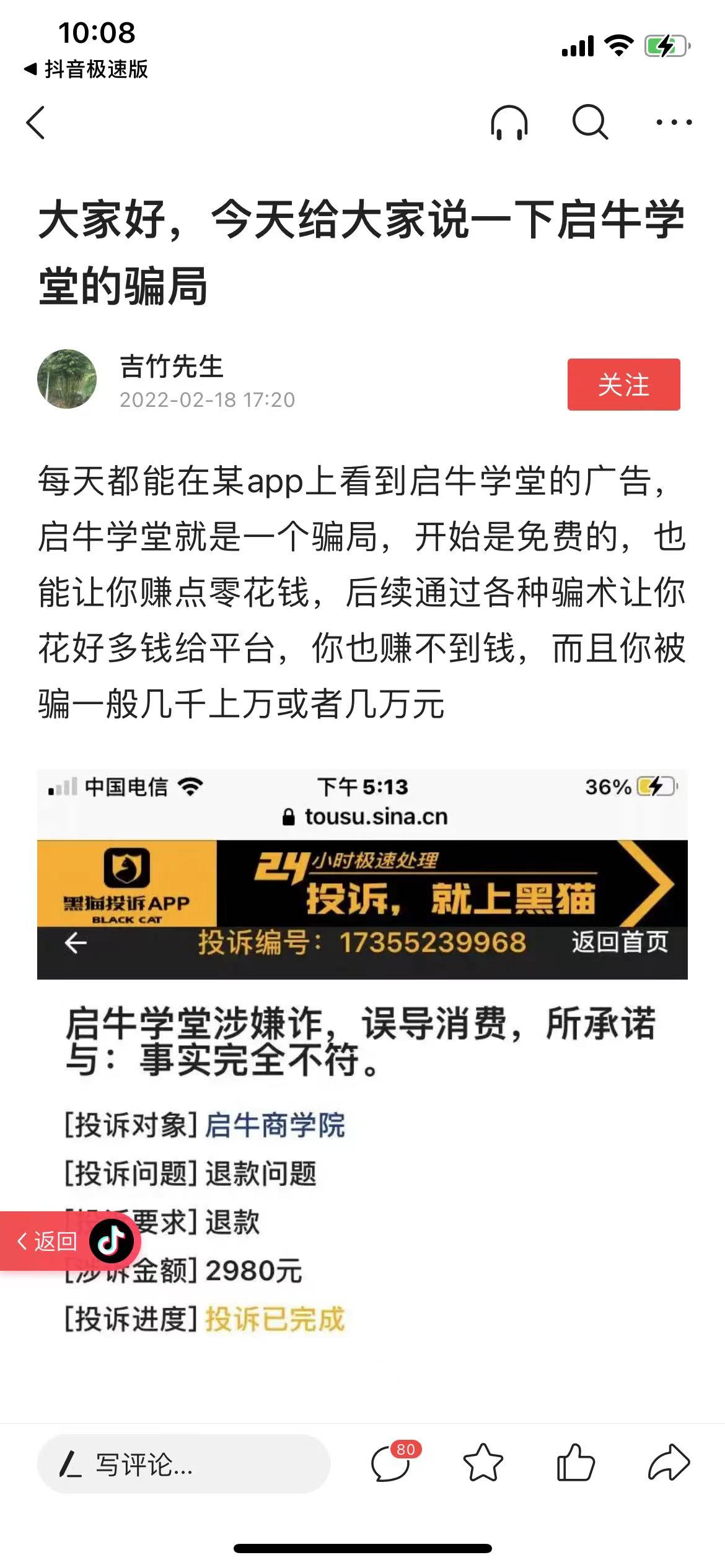Follow 吉竹先生 with the 关注 button

pyautogui.click(x=623, y=385)
